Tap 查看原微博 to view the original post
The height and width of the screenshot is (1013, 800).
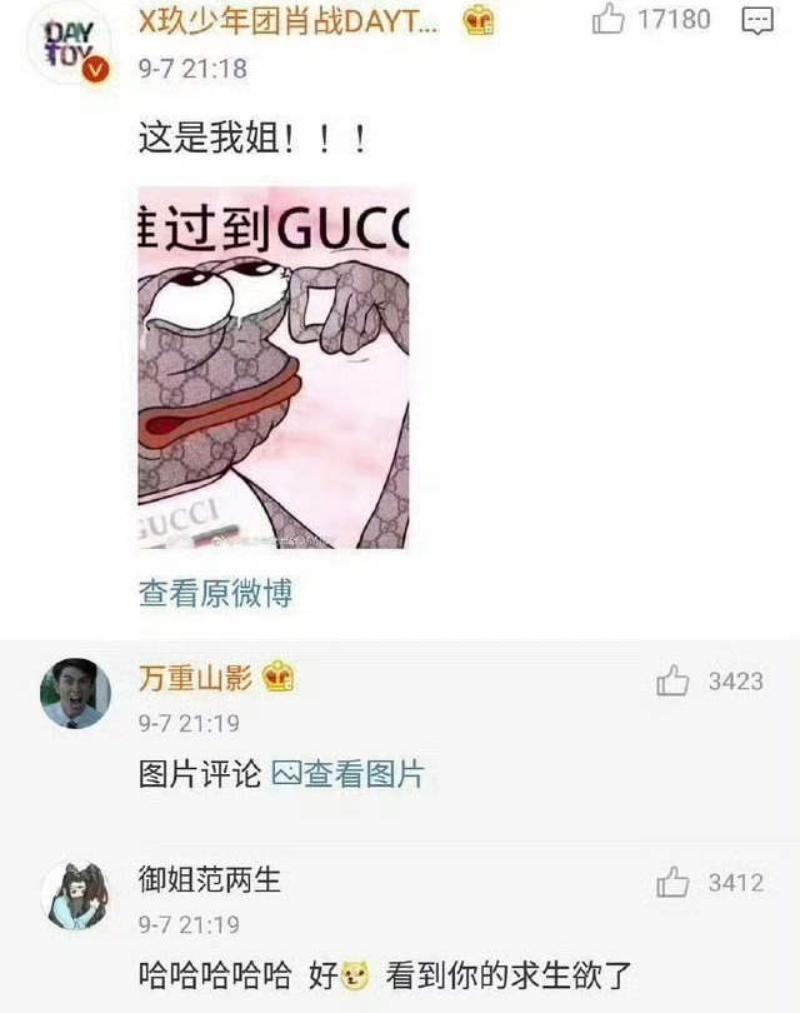[x=215, y=594]
